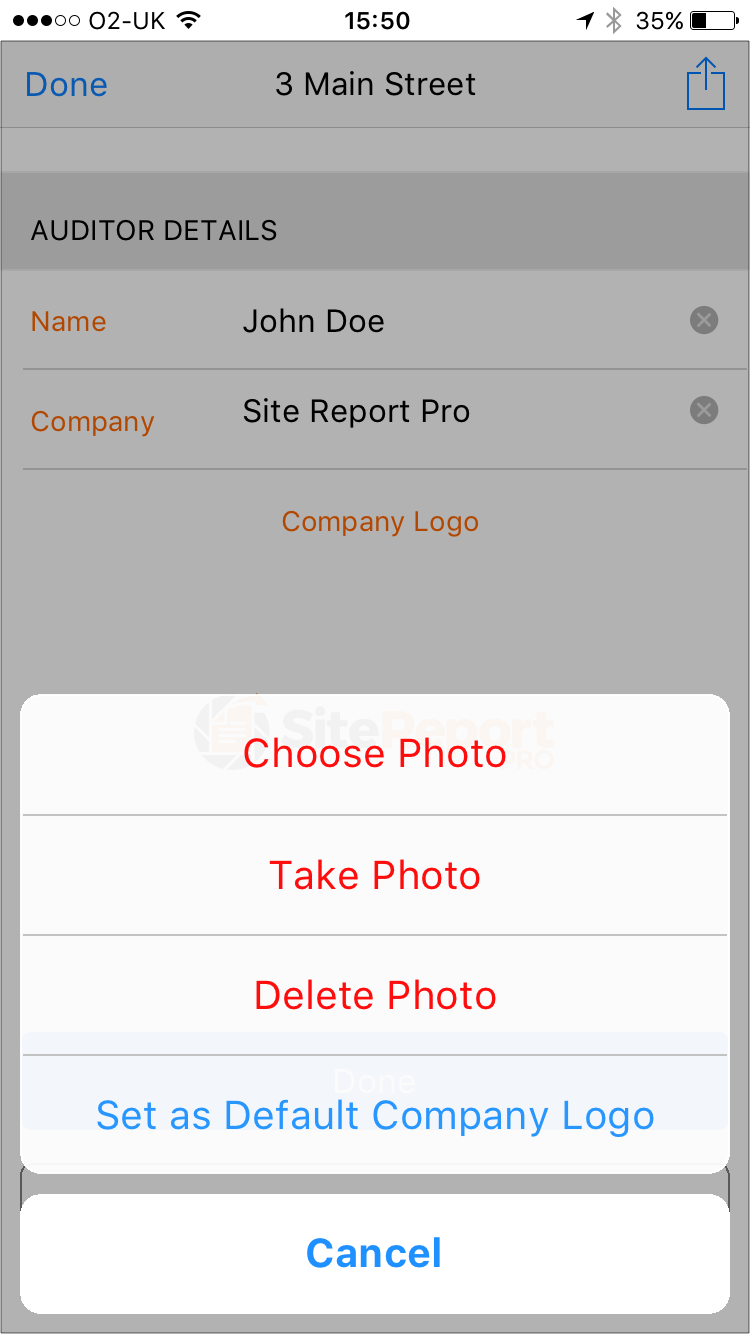Set as Default Company Logo
This screenshot has height=1334, width=750.
coord(375,1115)
